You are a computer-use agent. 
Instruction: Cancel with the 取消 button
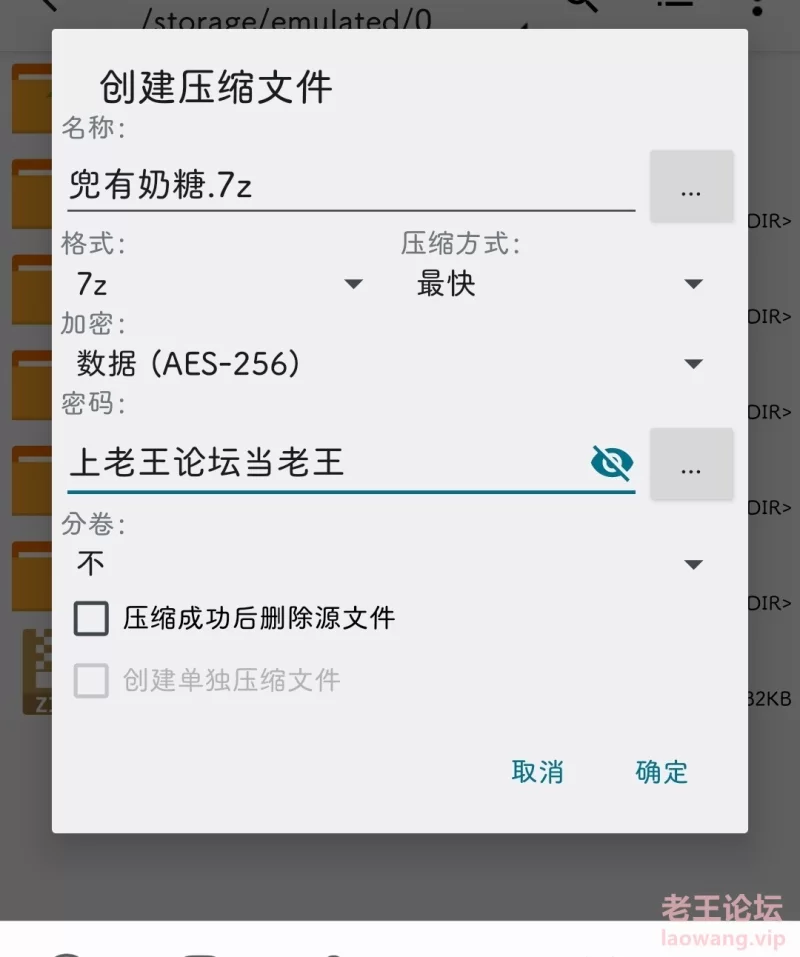point(537,772)
